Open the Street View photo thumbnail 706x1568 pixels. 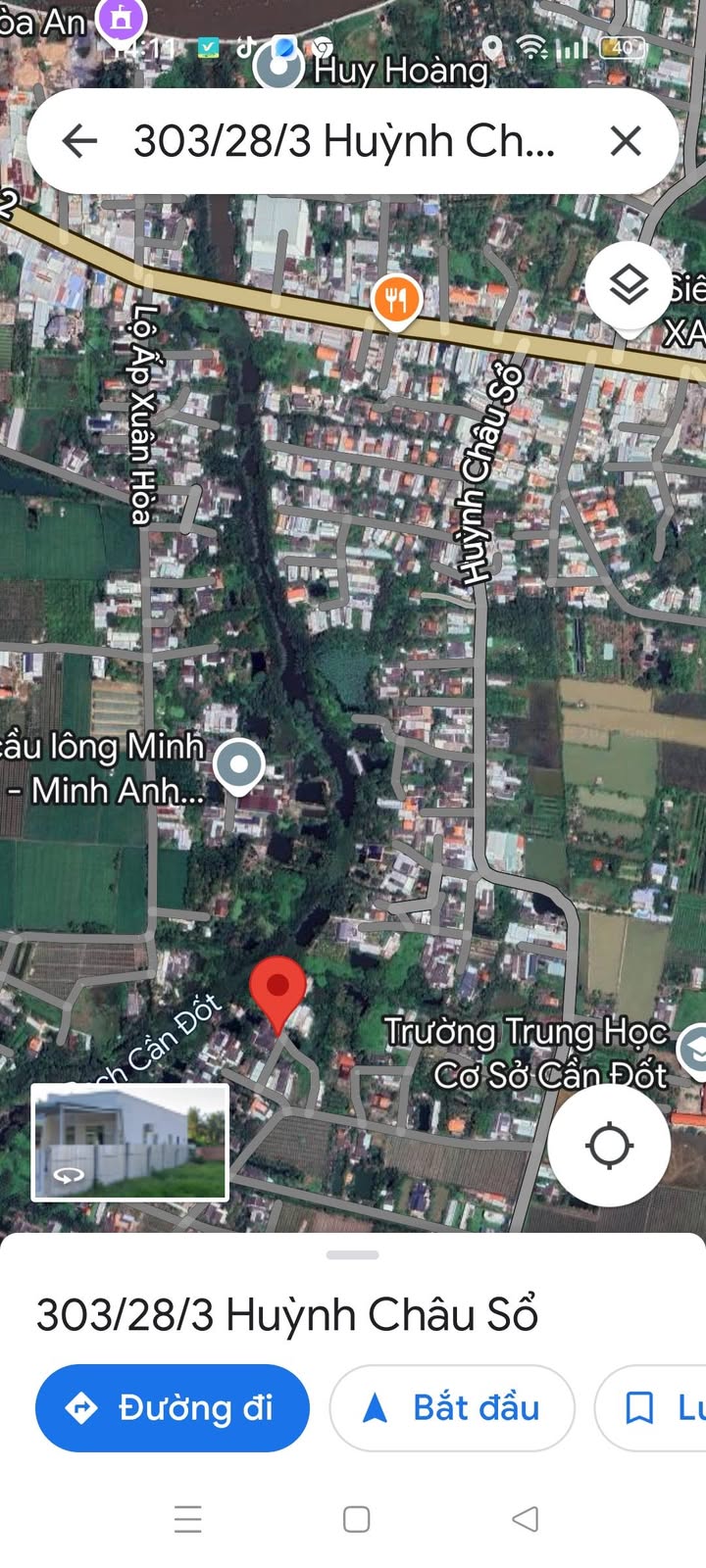130,1142
